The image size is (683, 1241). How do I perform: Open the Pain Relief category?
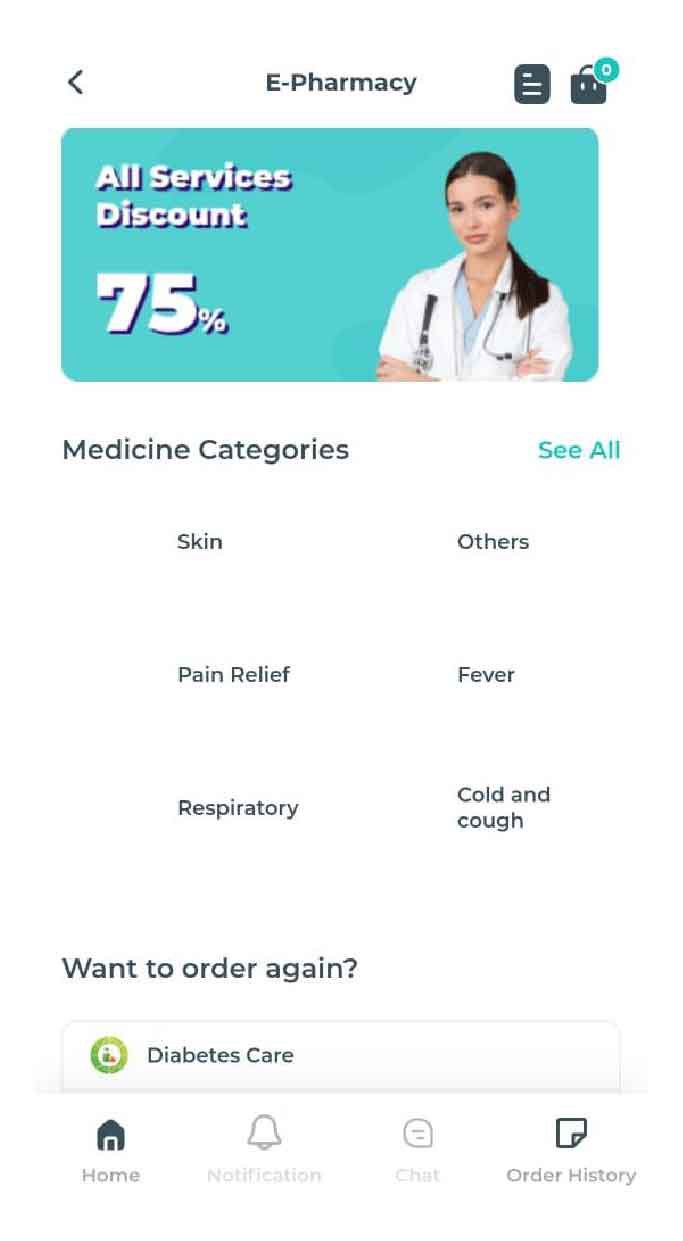point(234,675)
